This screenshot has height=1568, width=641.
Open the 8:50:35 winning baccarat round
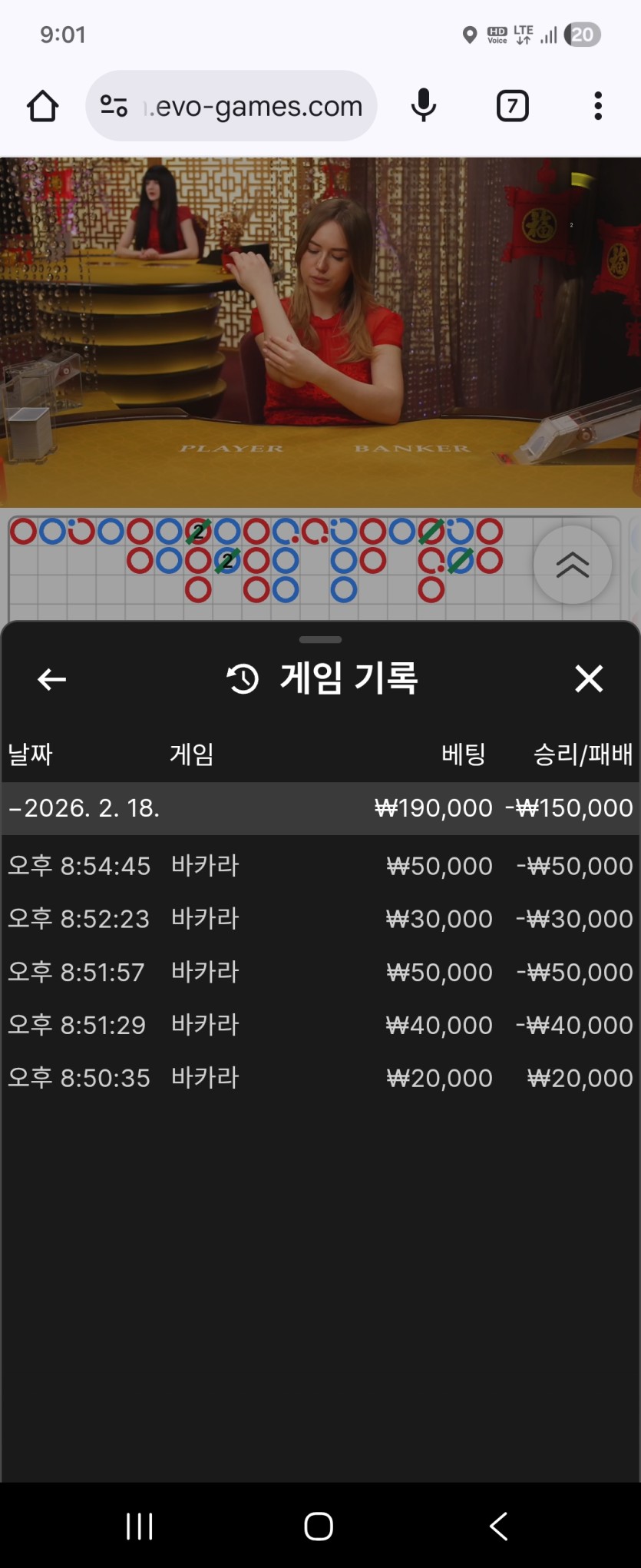pos(319,1078)
